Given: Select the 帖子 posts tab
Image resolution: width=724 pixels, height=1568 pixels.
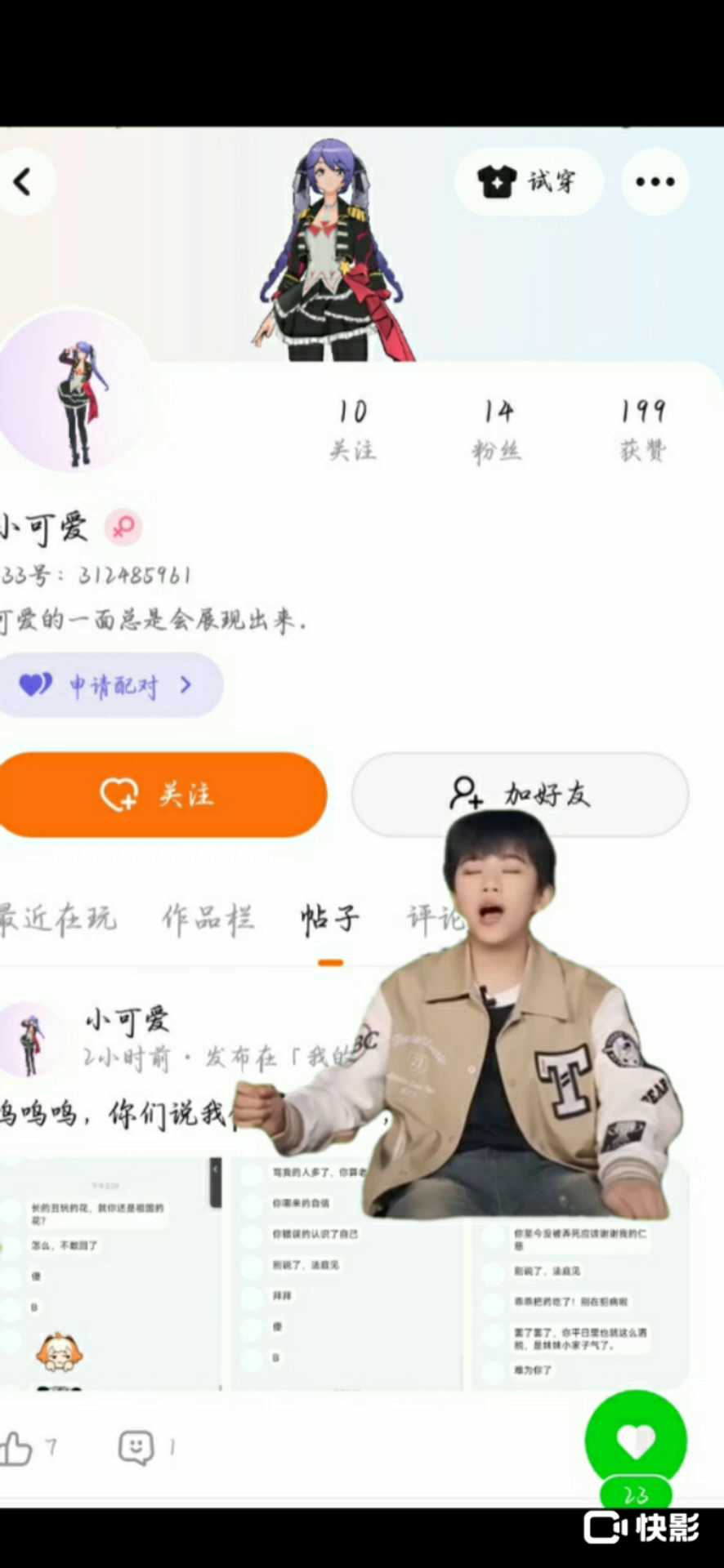Looking at the screenshot, I should pyautogui.click(x=329, y=919).
